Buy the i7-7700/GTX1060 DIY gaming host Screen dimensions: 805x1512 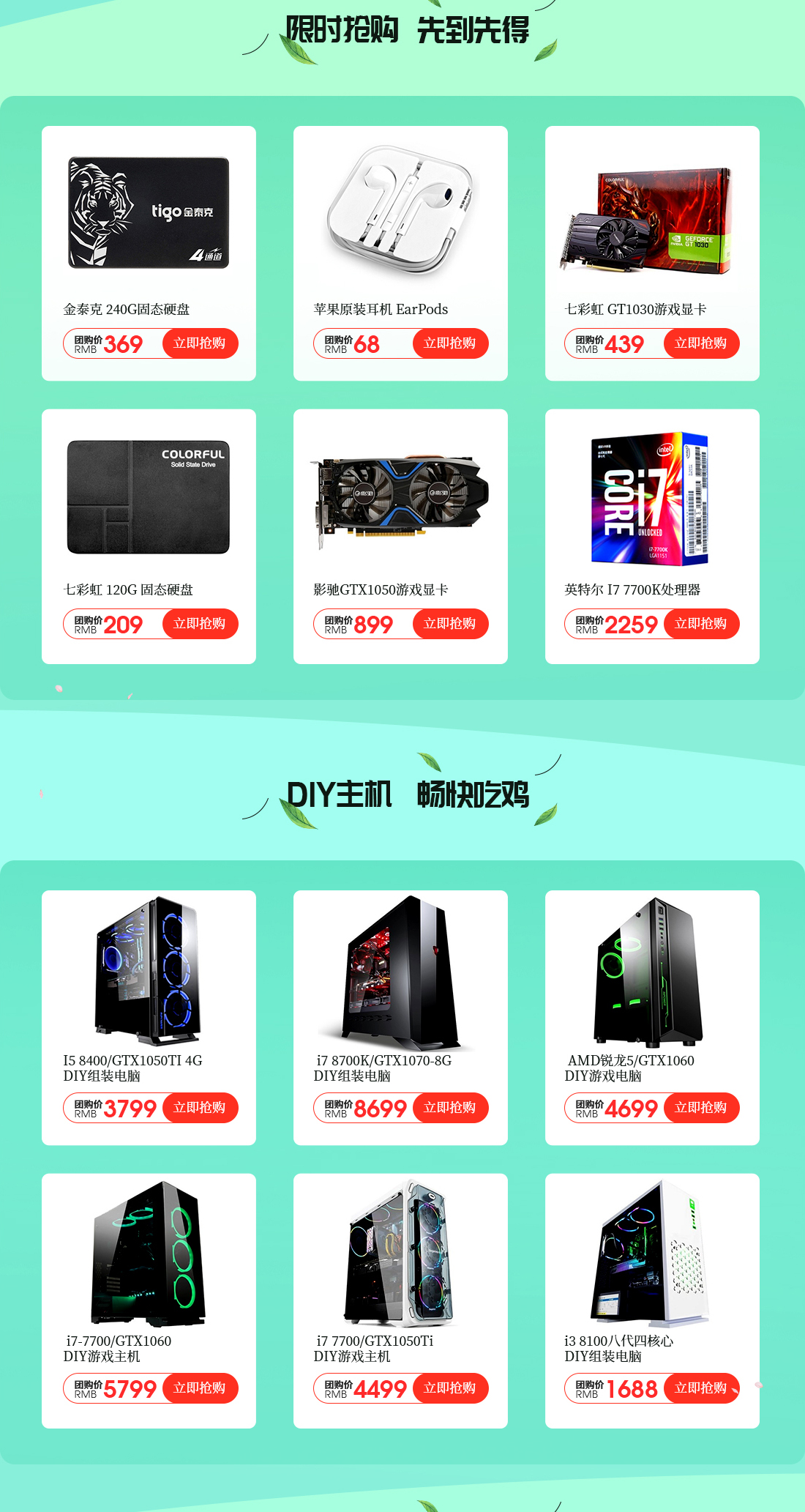pos(200,1388)
